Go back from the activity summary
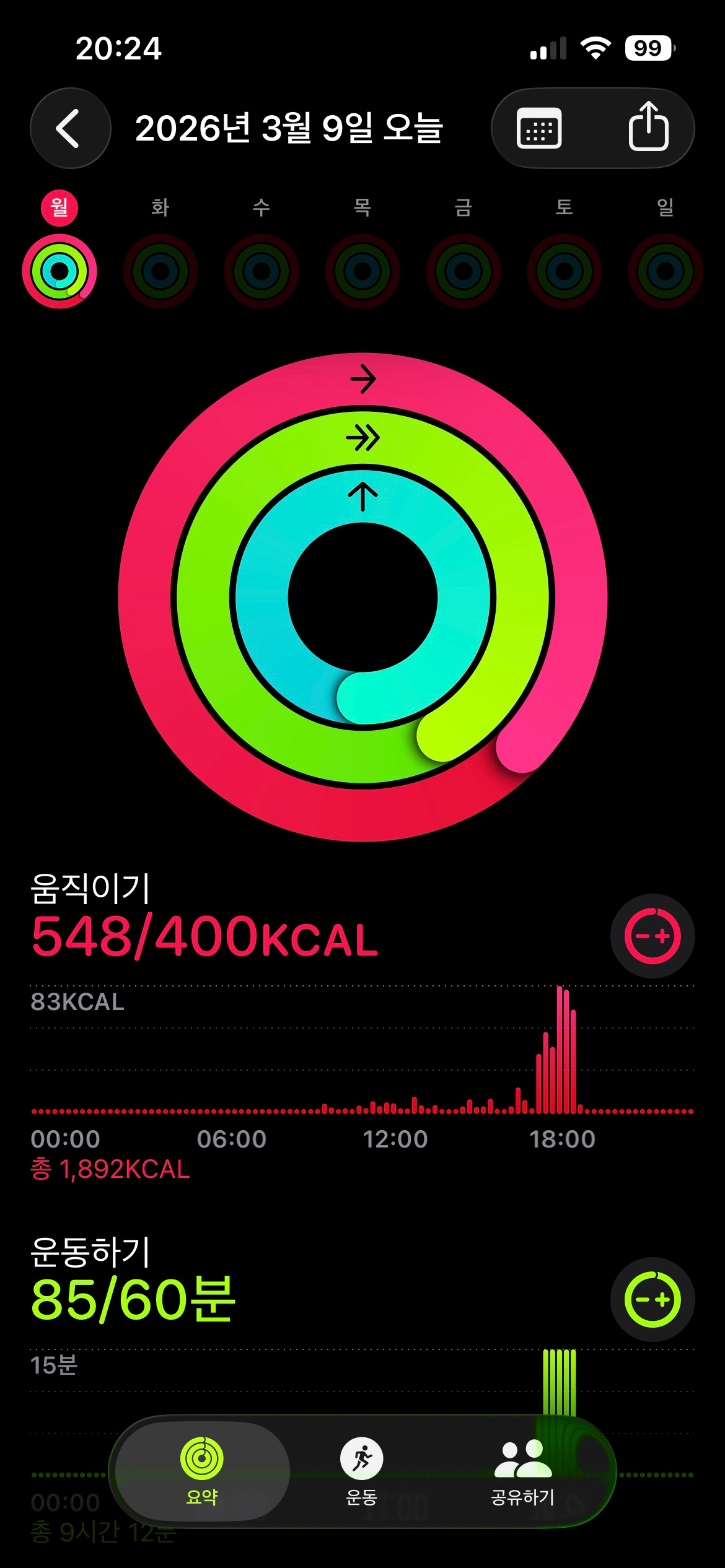Screen dimensions: 725x1568 pos(70,128)
